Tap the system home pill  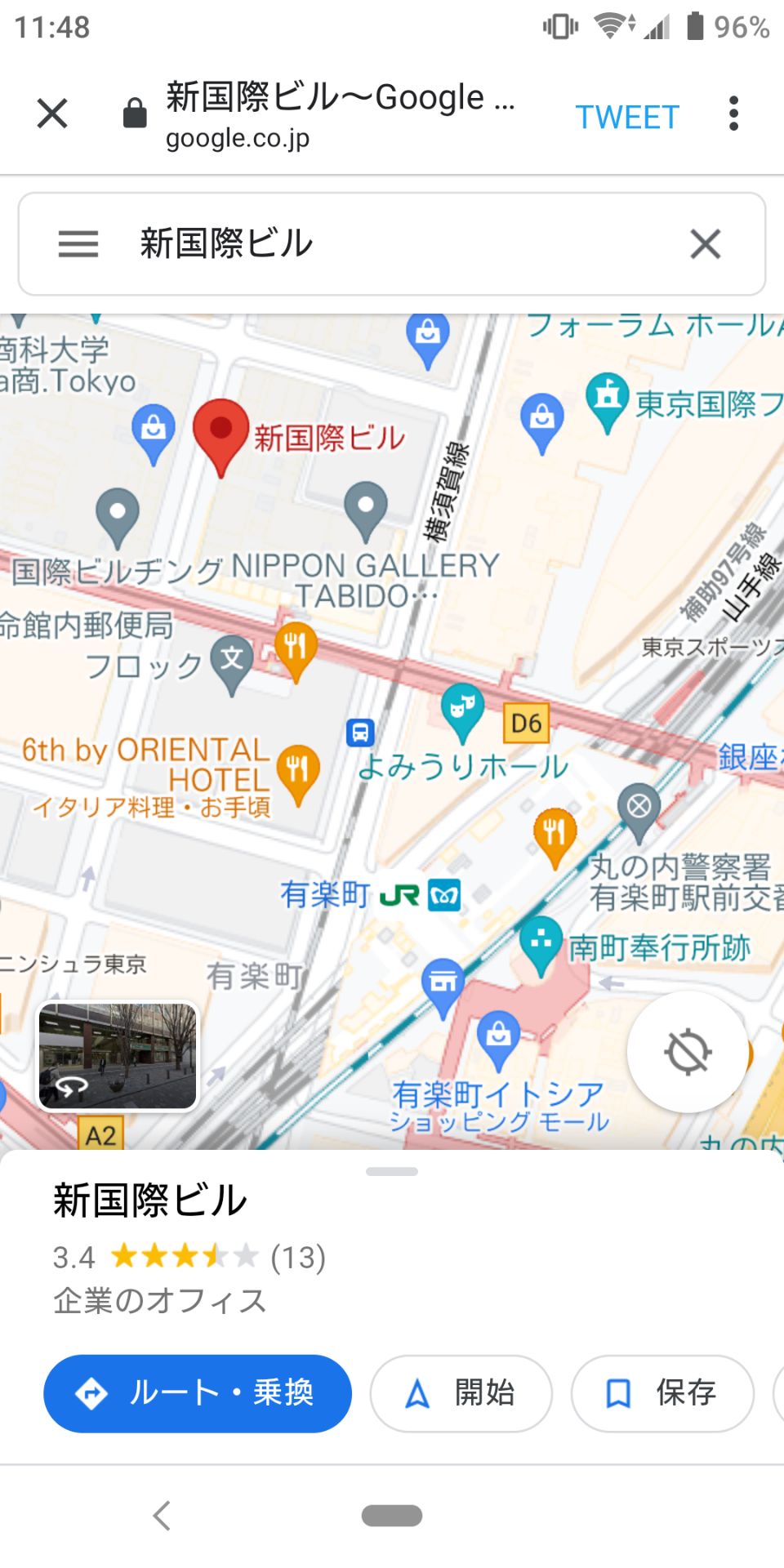click(392, 1515)
